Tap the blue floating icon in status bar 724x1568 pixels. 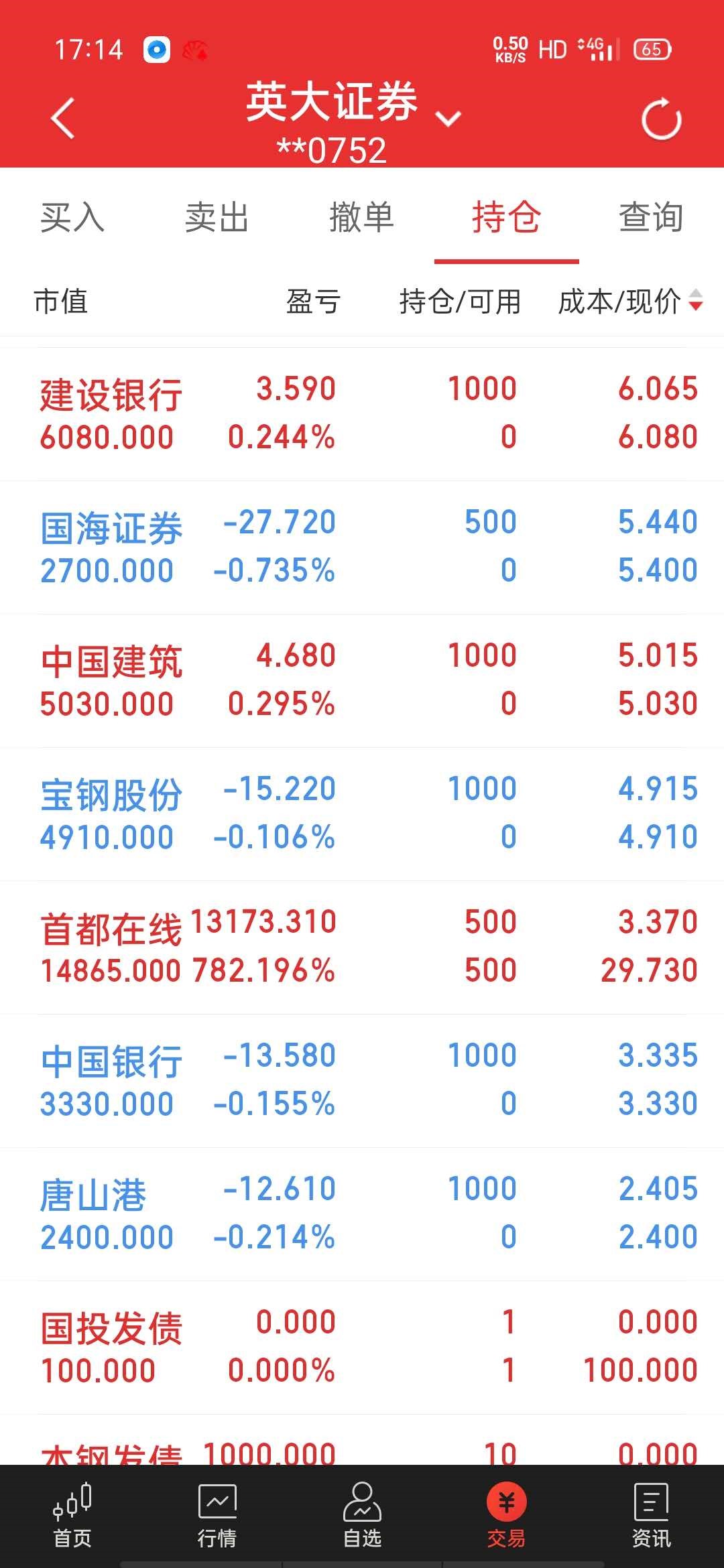tap(156, 48)
